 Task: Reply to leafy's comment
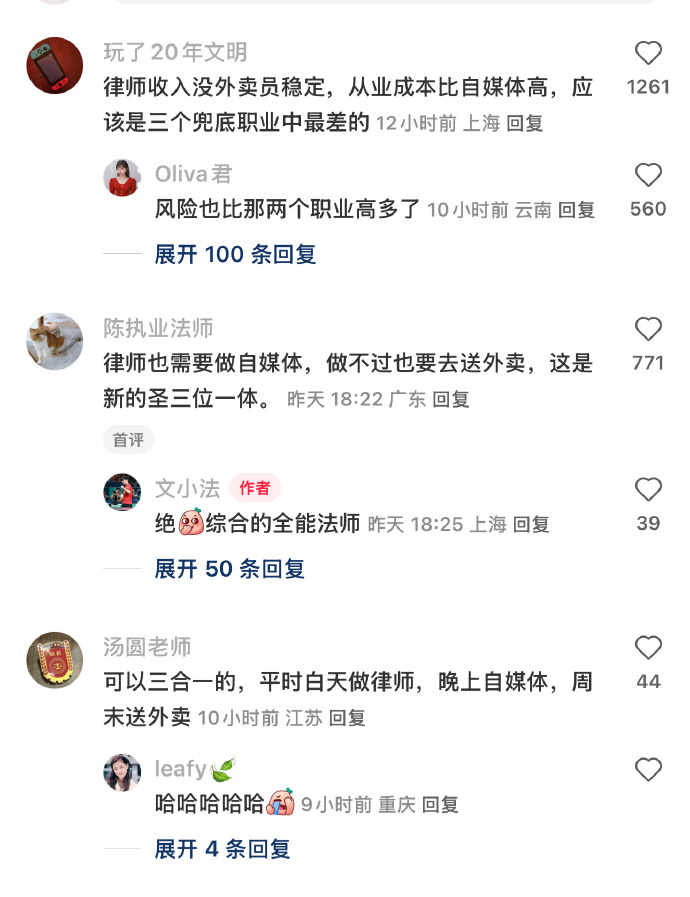tap(439, 804)
